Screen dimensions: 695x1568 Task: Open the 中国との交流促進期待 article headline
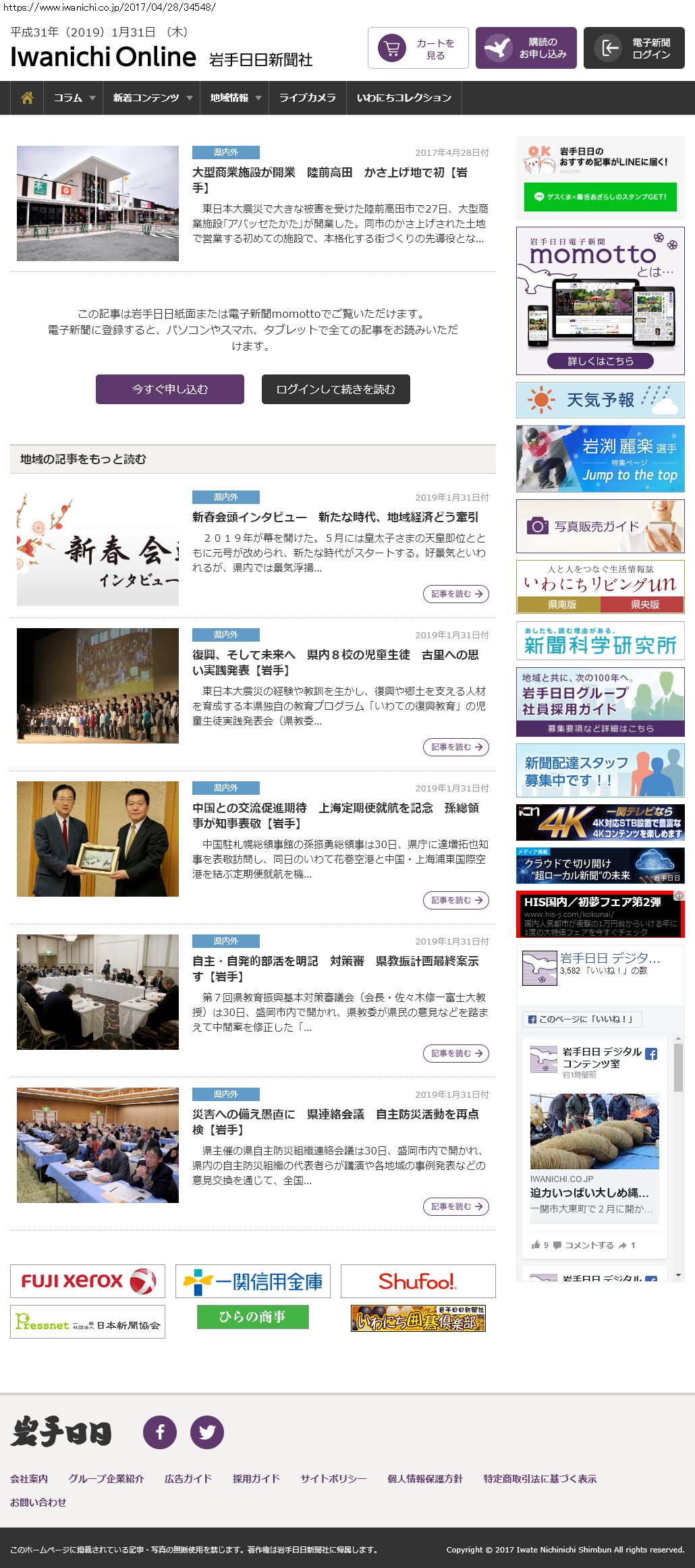click(x=335, y=815)
